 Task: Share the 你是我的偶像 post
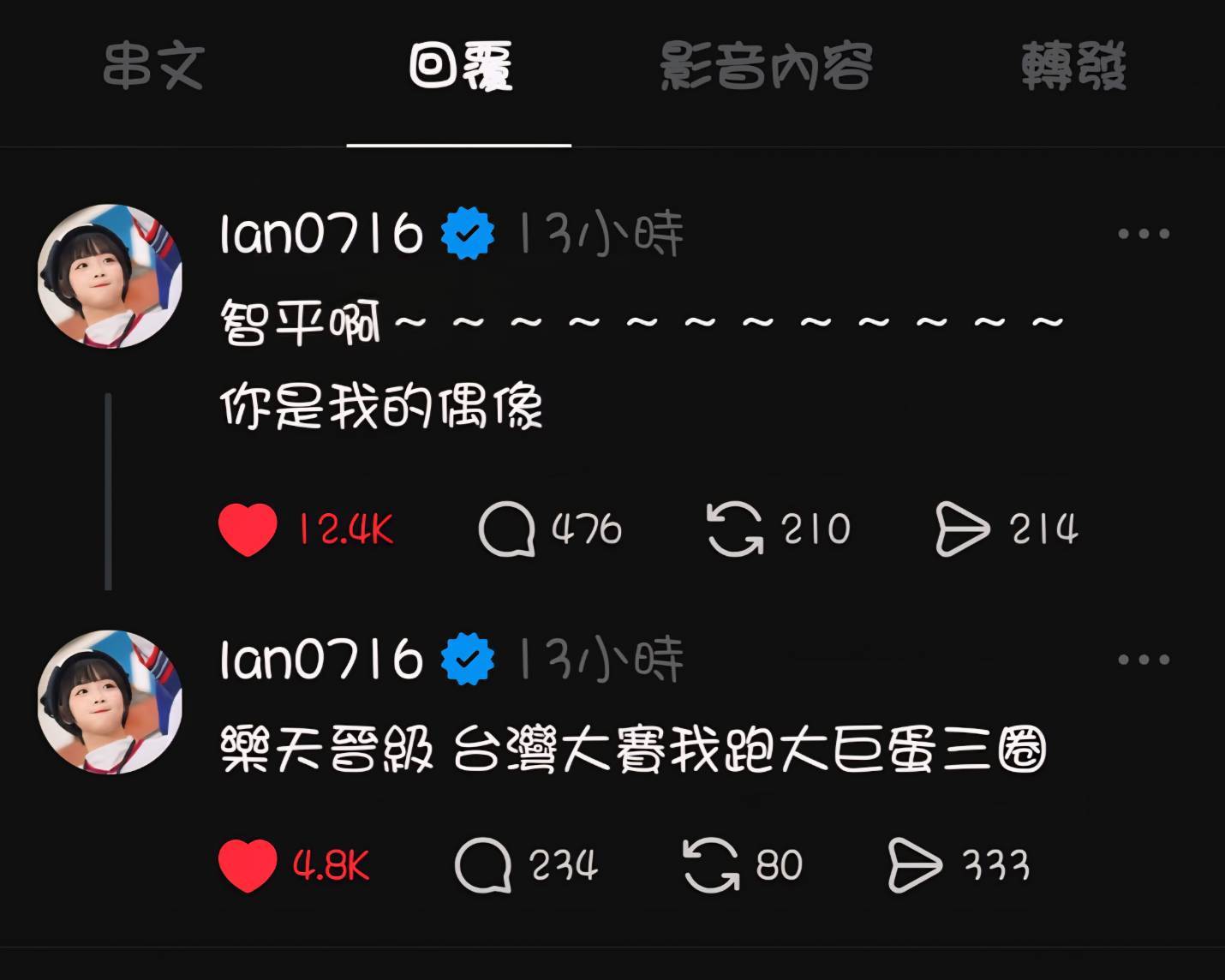962,529
